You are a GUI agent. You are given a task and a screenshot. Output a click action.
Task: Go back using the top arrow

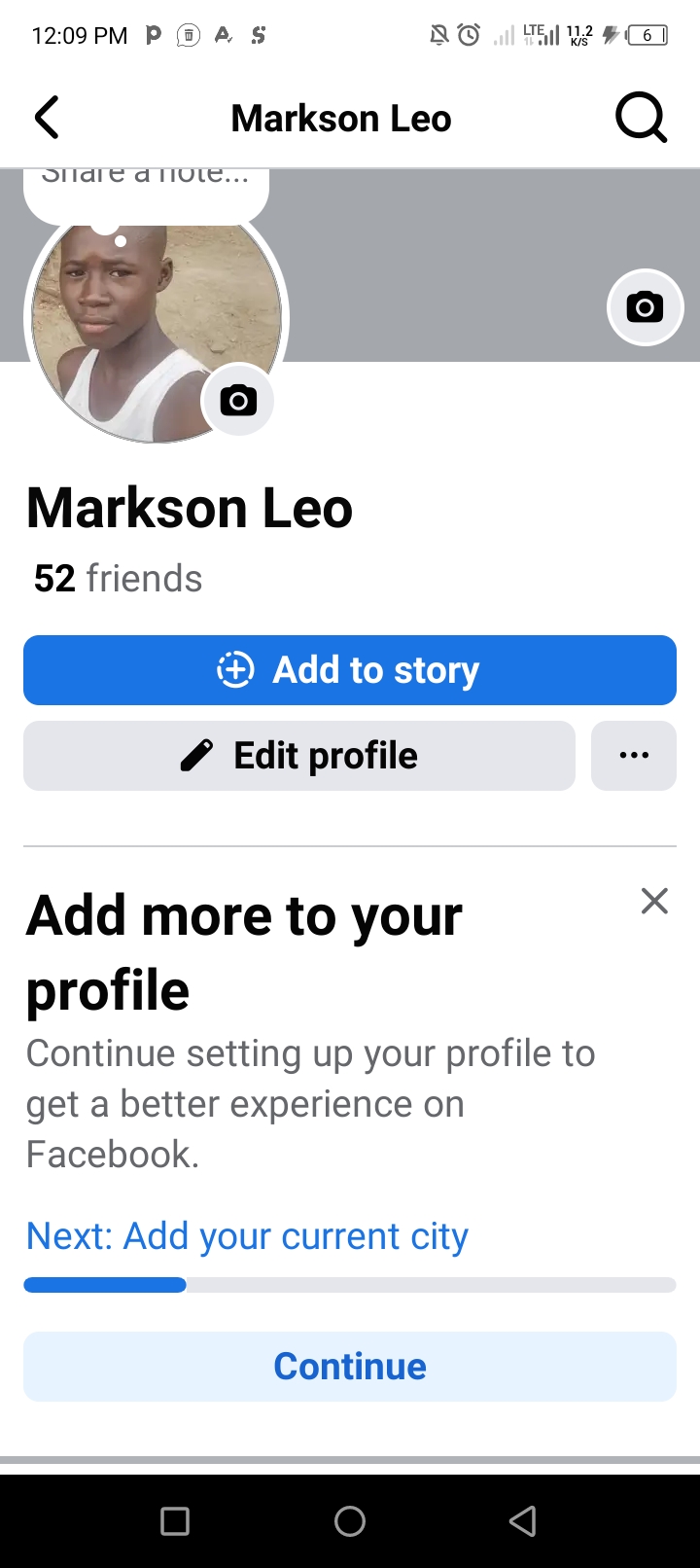(x=47, y=119)
